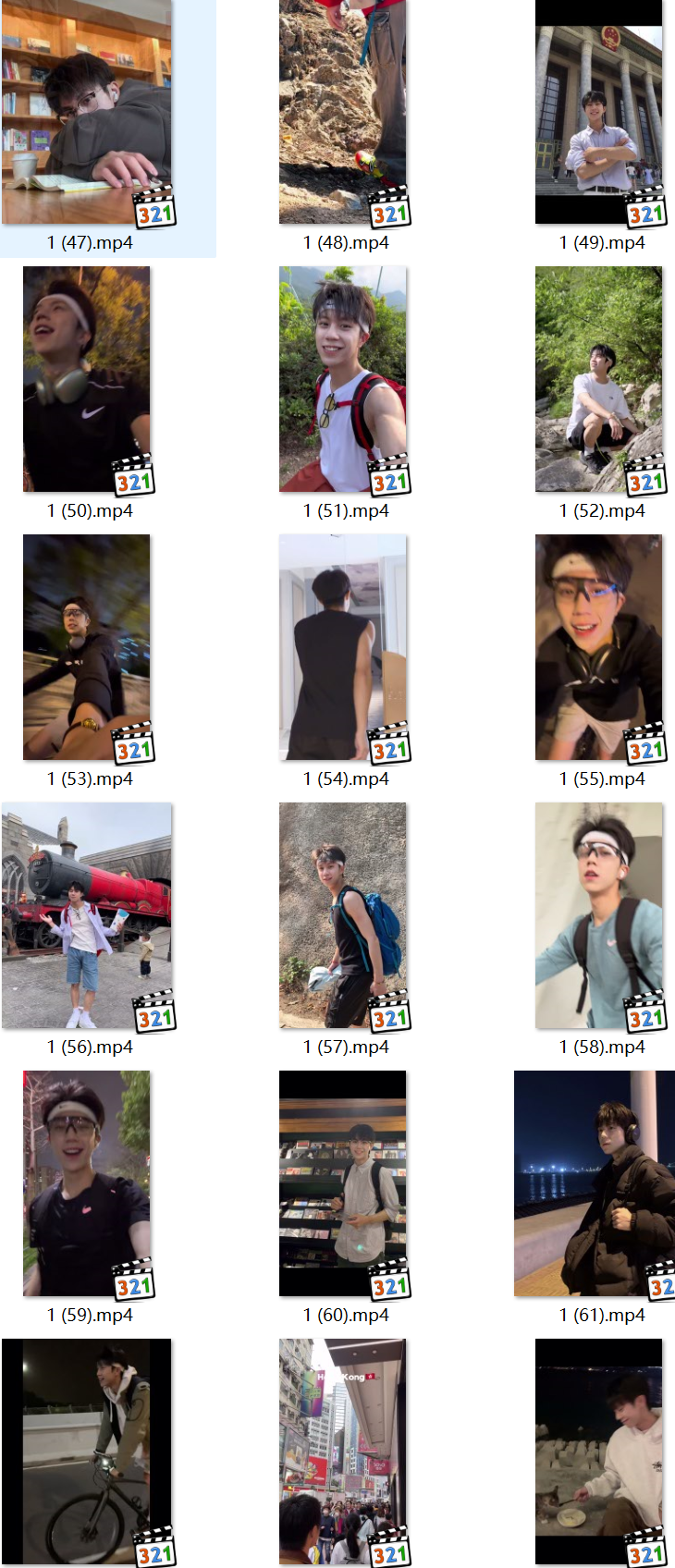Open video 1 (57).mp4
Image resolution: width=675 pixels, height=1568 pixels.
point(343,915)
